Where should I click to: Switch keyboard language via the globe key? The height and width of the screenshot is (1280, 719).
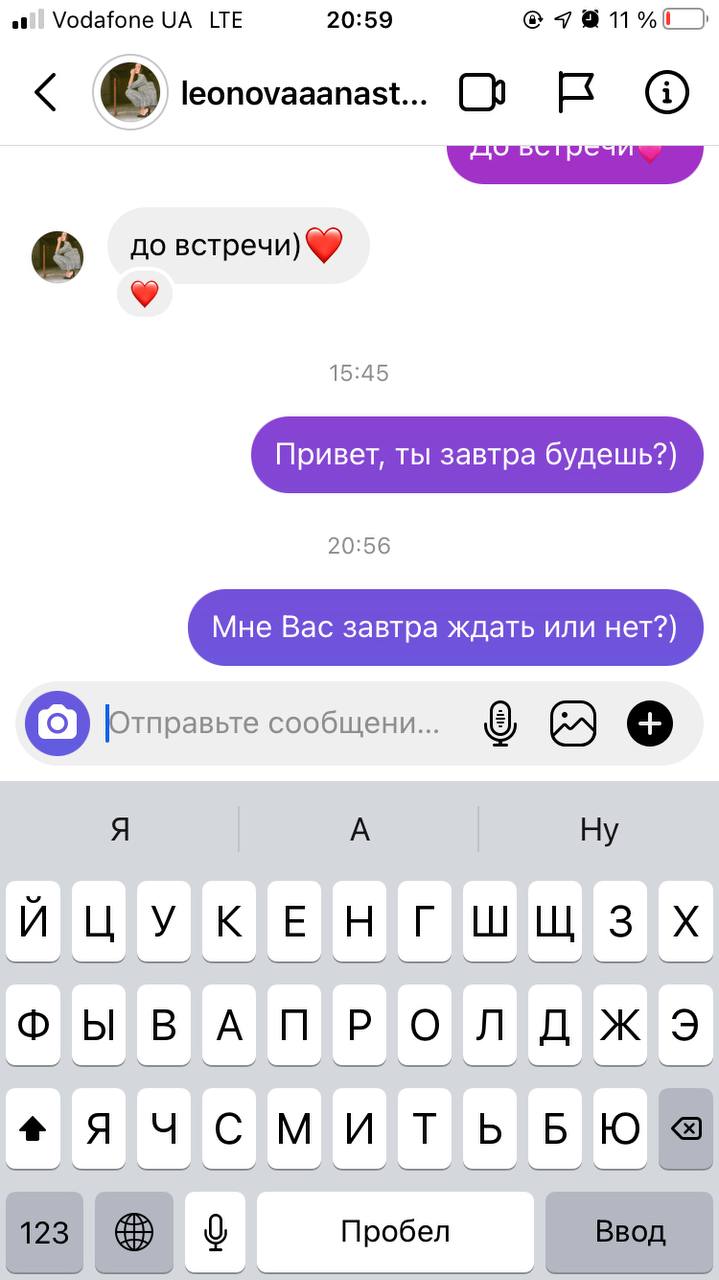tap(134, 1231)
